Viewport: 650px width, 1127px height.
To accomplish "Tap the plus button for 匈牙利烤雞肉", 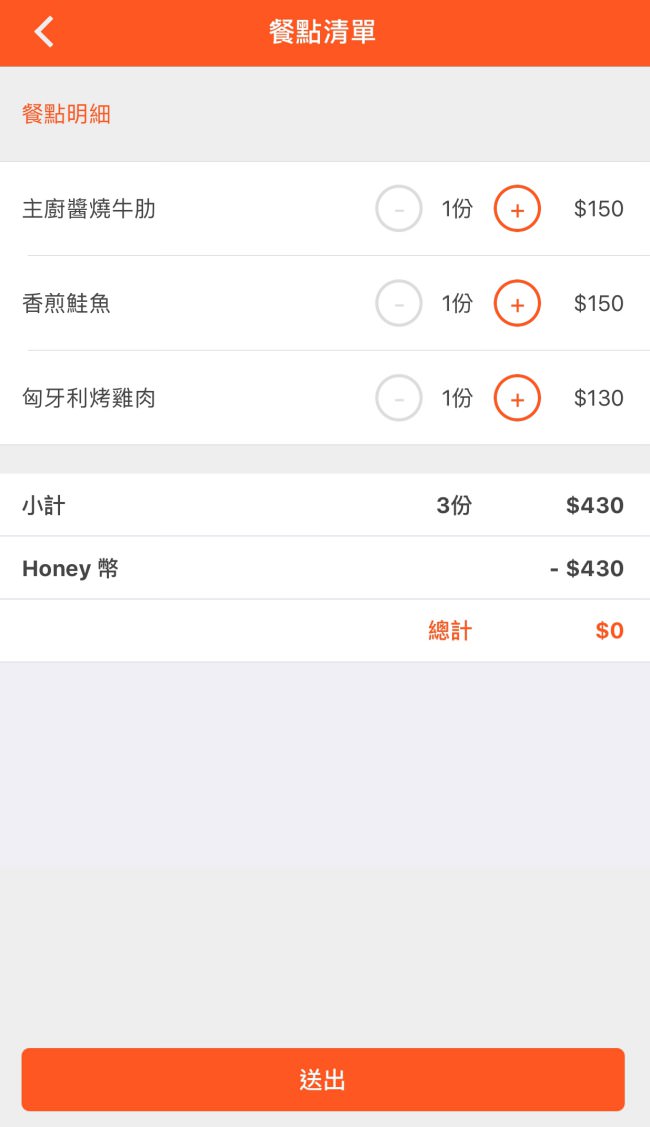I will [x=517, y=398].
